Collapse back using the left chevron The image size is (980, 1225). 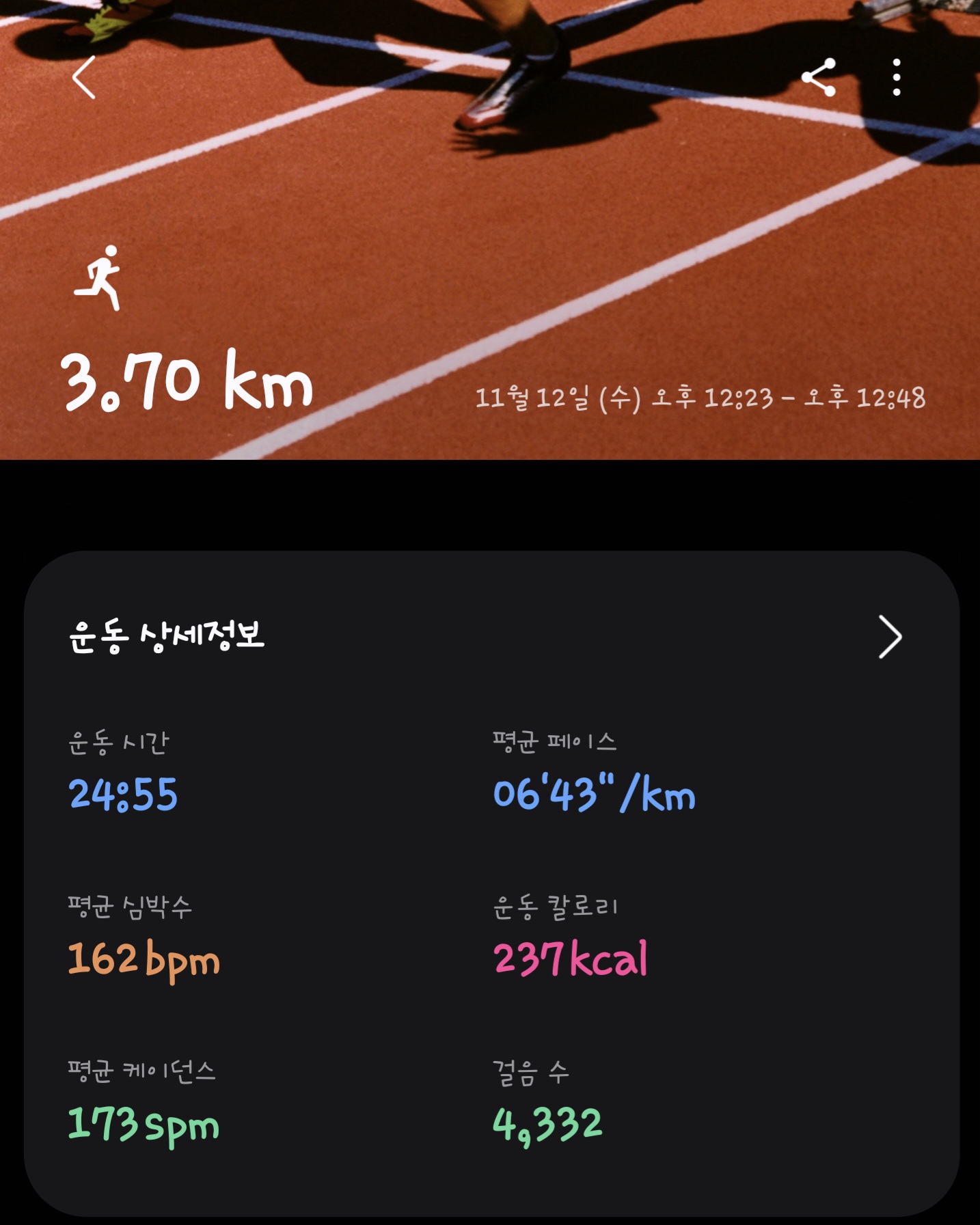pyautogui.click(x=82, y=77)
